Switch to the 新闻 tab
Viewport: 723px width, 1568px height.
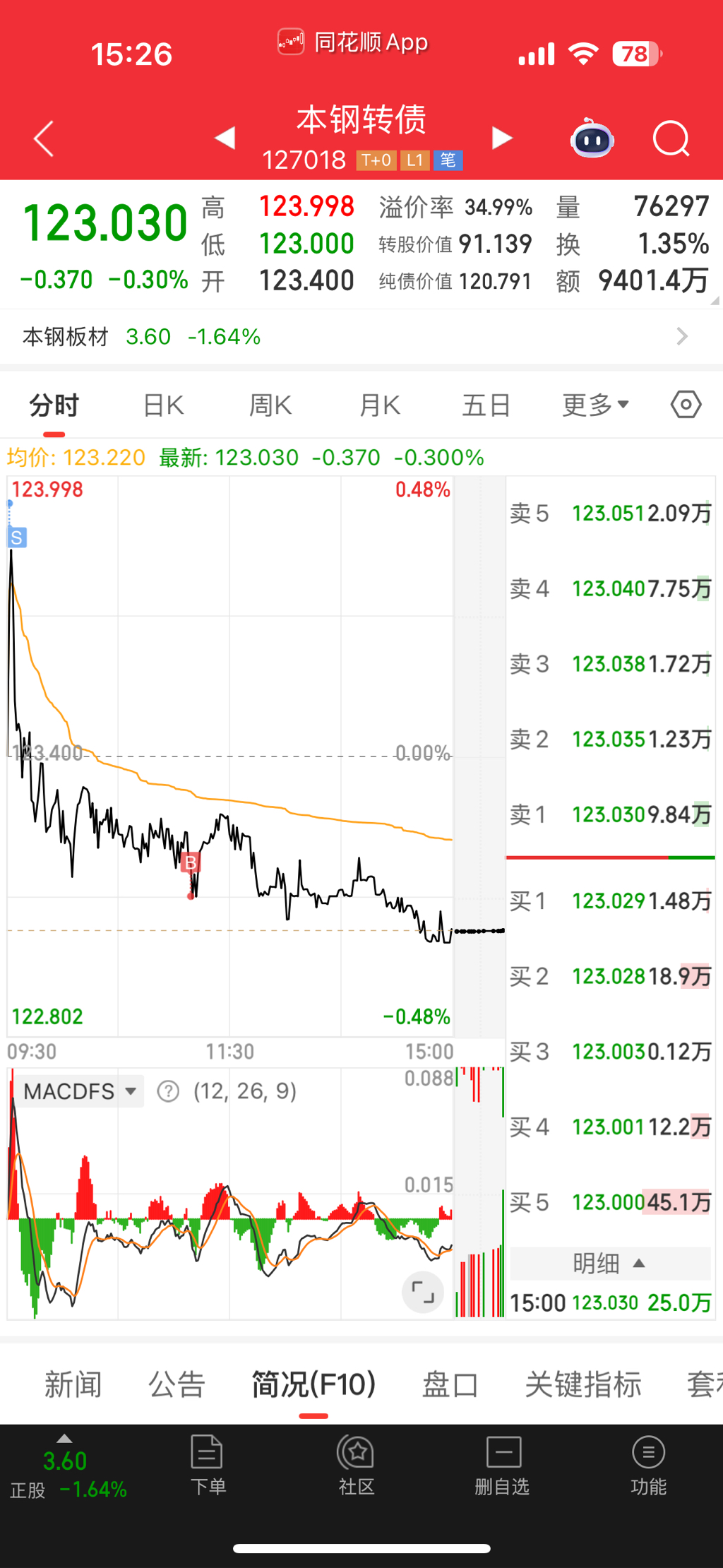coord(73,1384)
